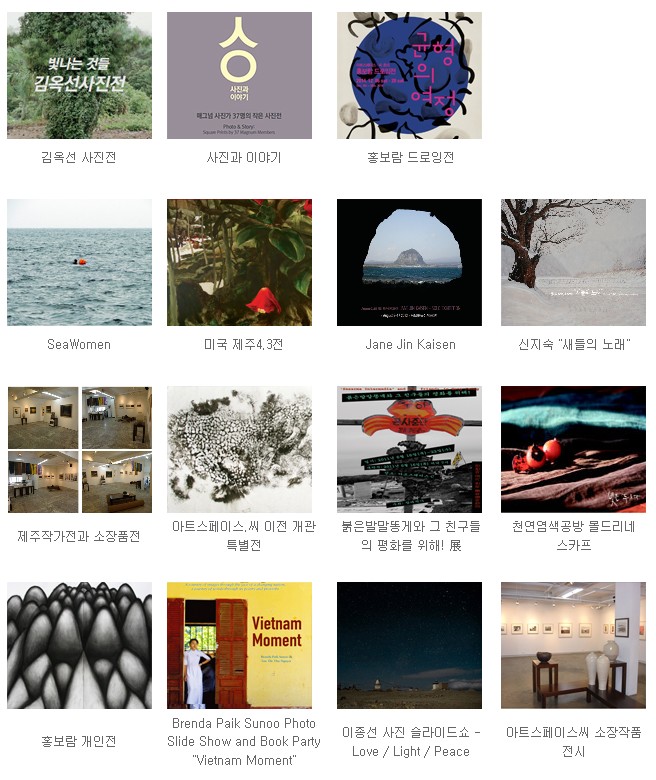Open 제주작가전과 소장품전 gallery tile
656x780 pixels.
(x=79, y=449)
